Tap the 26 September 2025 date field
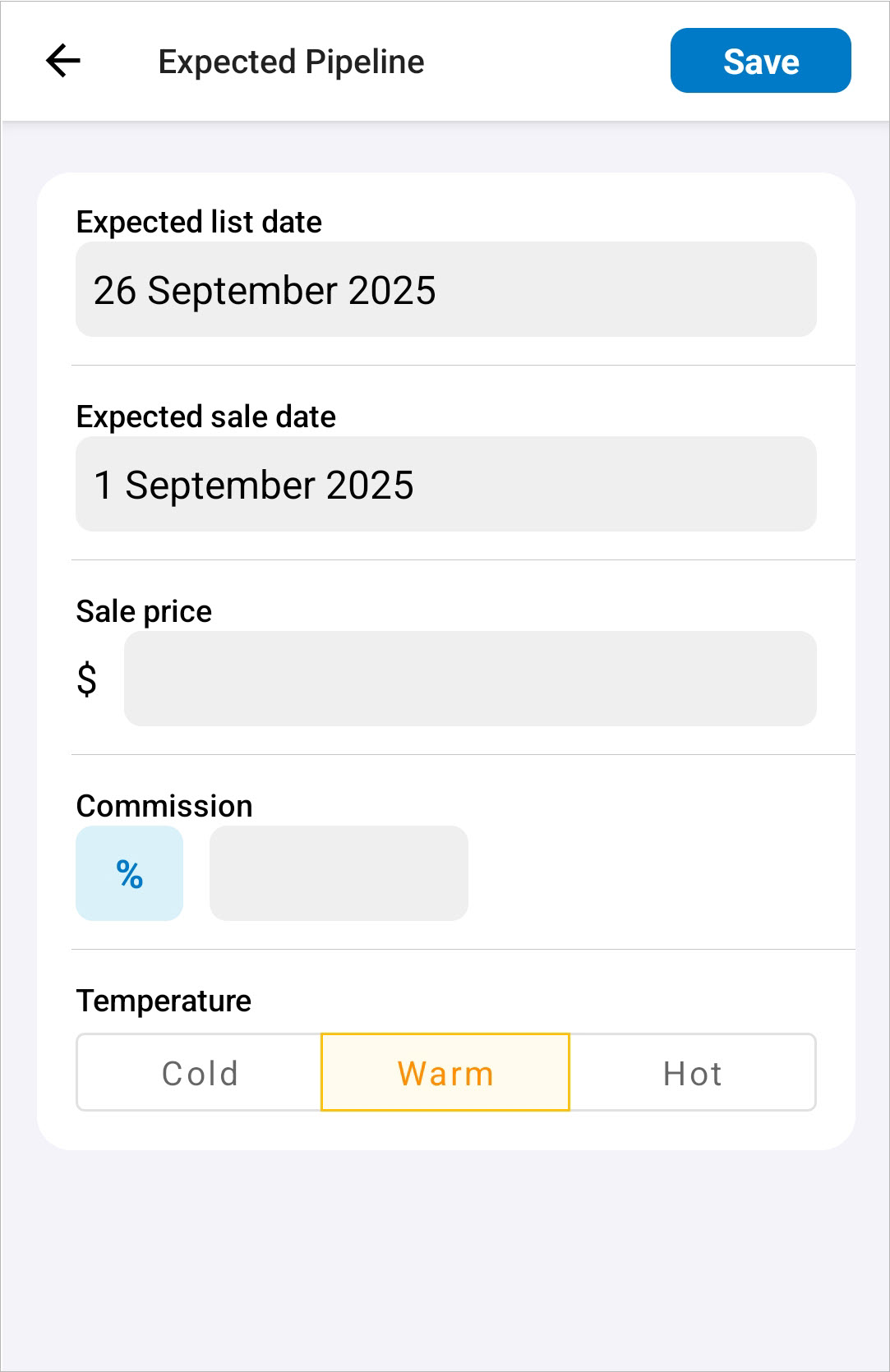Viewport: 890px width, 1372px height. pyautogui.click(x=445, y=289)
